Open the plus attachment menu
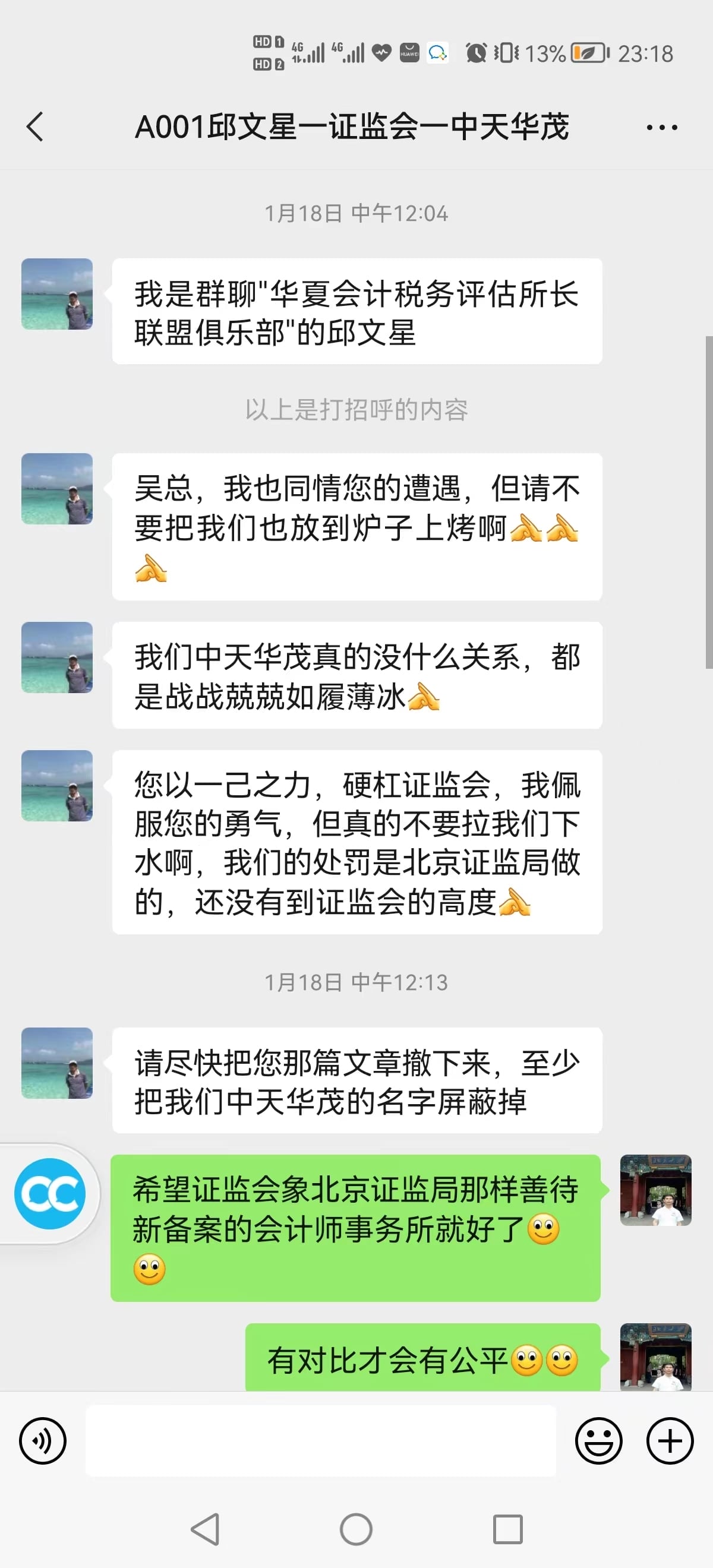Image resolution: width=713 pixels, height=1568 pixels. point(669,1441)
